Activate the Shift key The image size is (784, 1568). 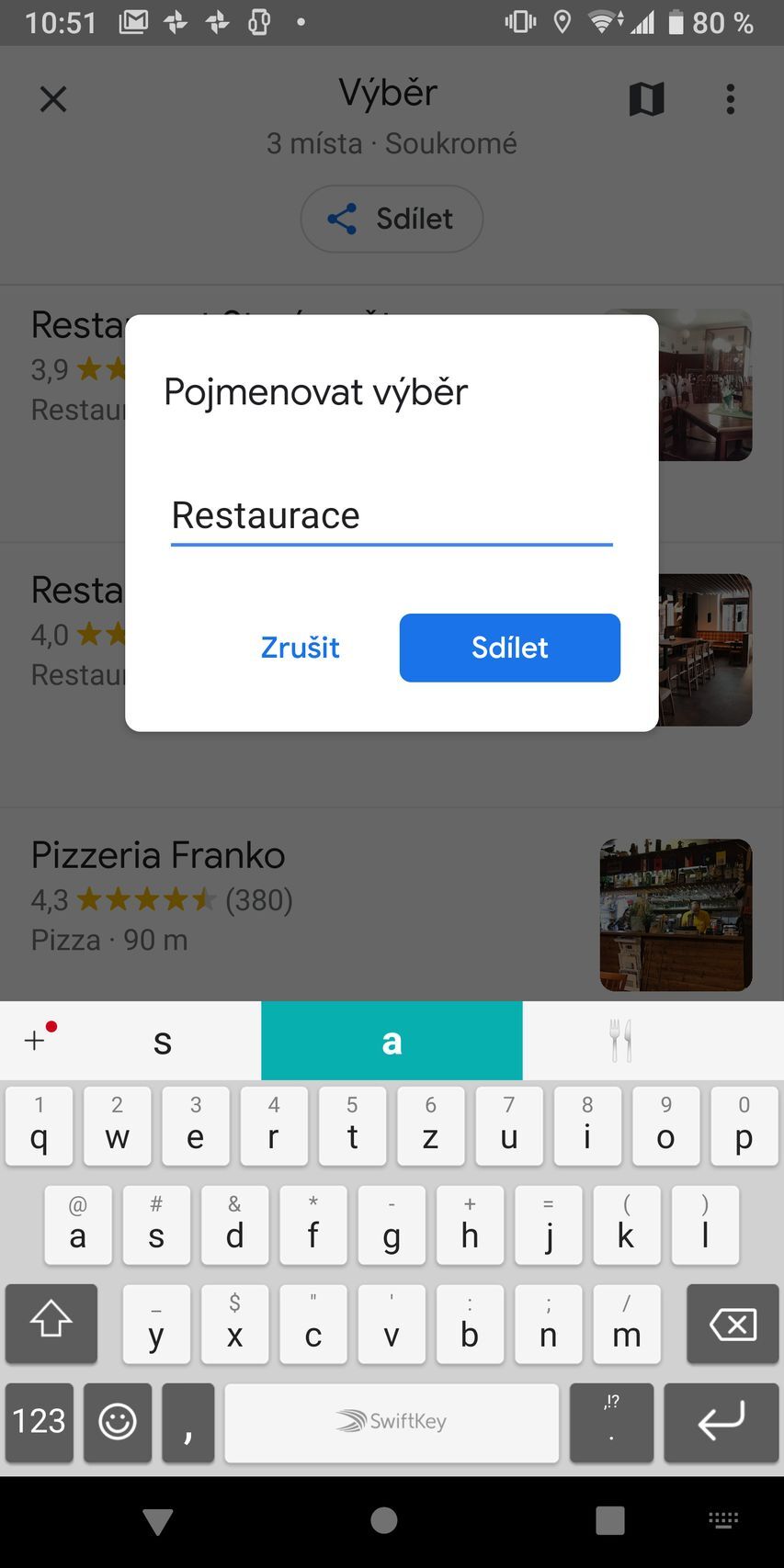coord(51,1324)
